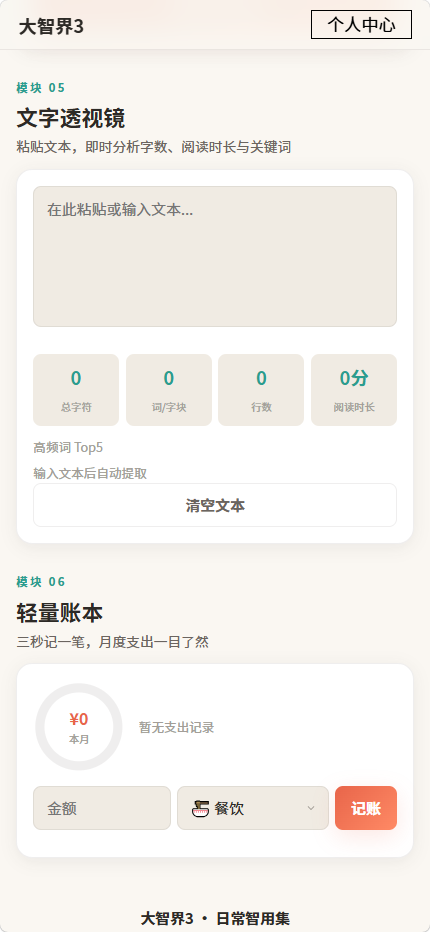Open 个人中心 from the top bar
The width and height of the screenshot is (430, 932).
point(361,24)
